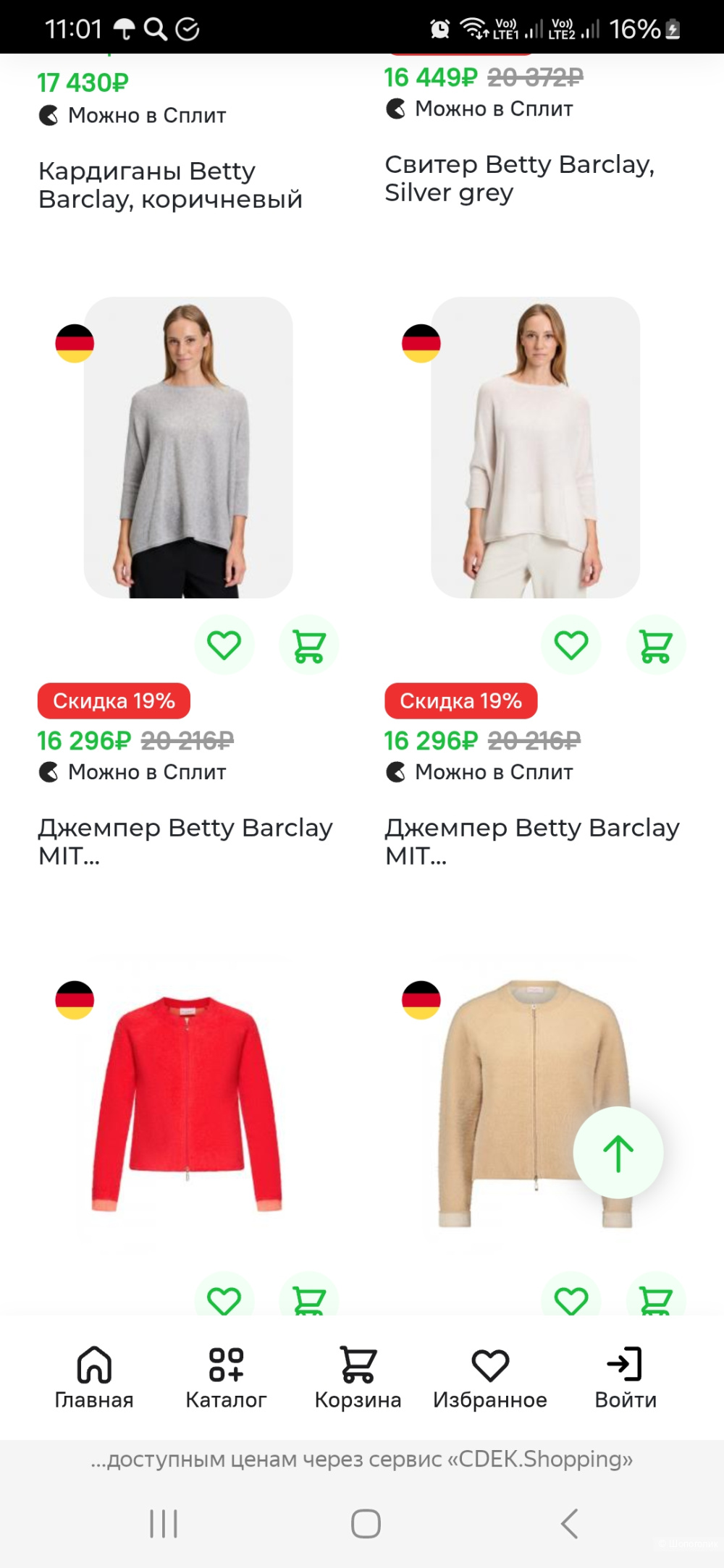The image size is (724, 1568).
Task: Tap Войти to sign in
Action: [x=626, y=1377]
